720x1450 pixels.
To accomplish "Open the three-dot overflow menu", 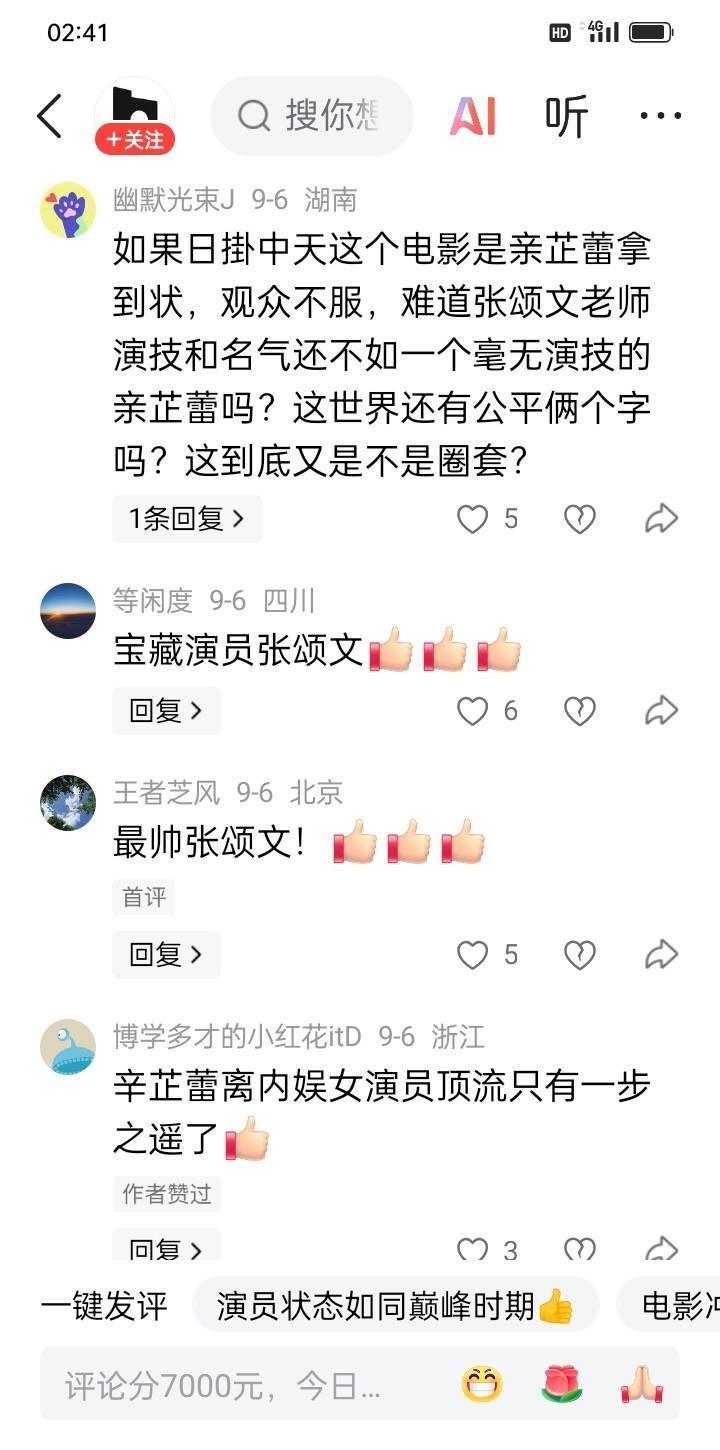I will click(x=660, y=117).
